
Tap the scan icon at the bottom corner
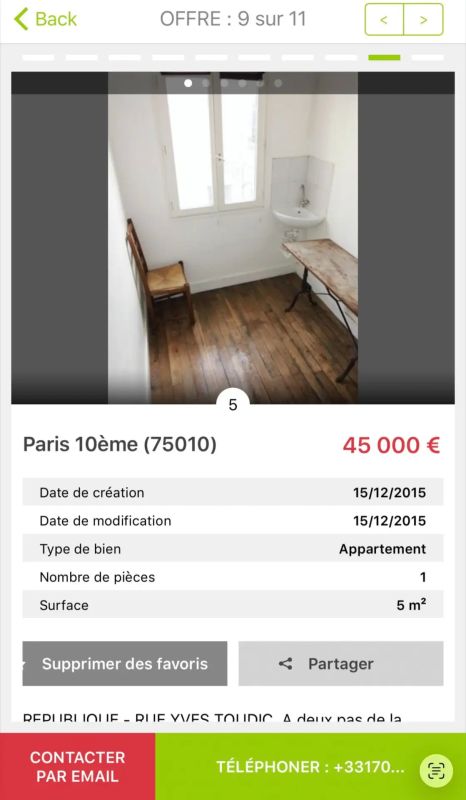tap(436, 770)
